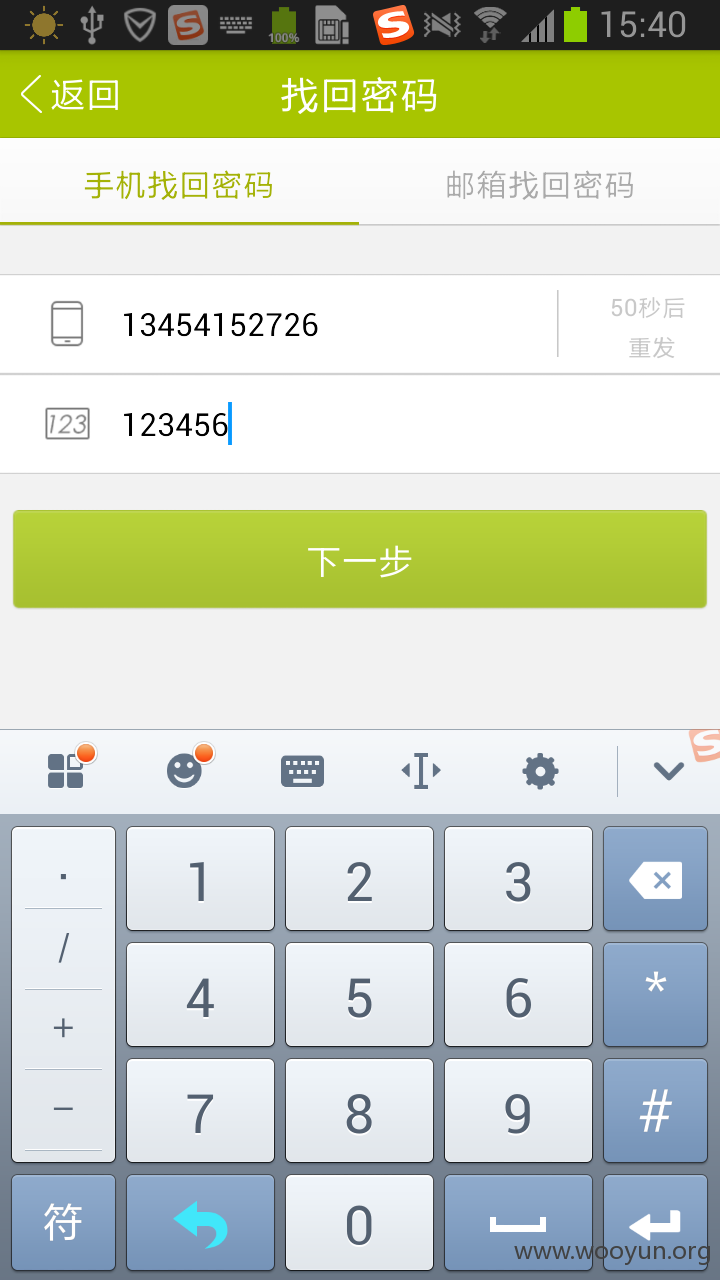Select the 手机找回密码 tab
Image resolution: width=720 pixels, height=1280 pixels.
[179, 185]
